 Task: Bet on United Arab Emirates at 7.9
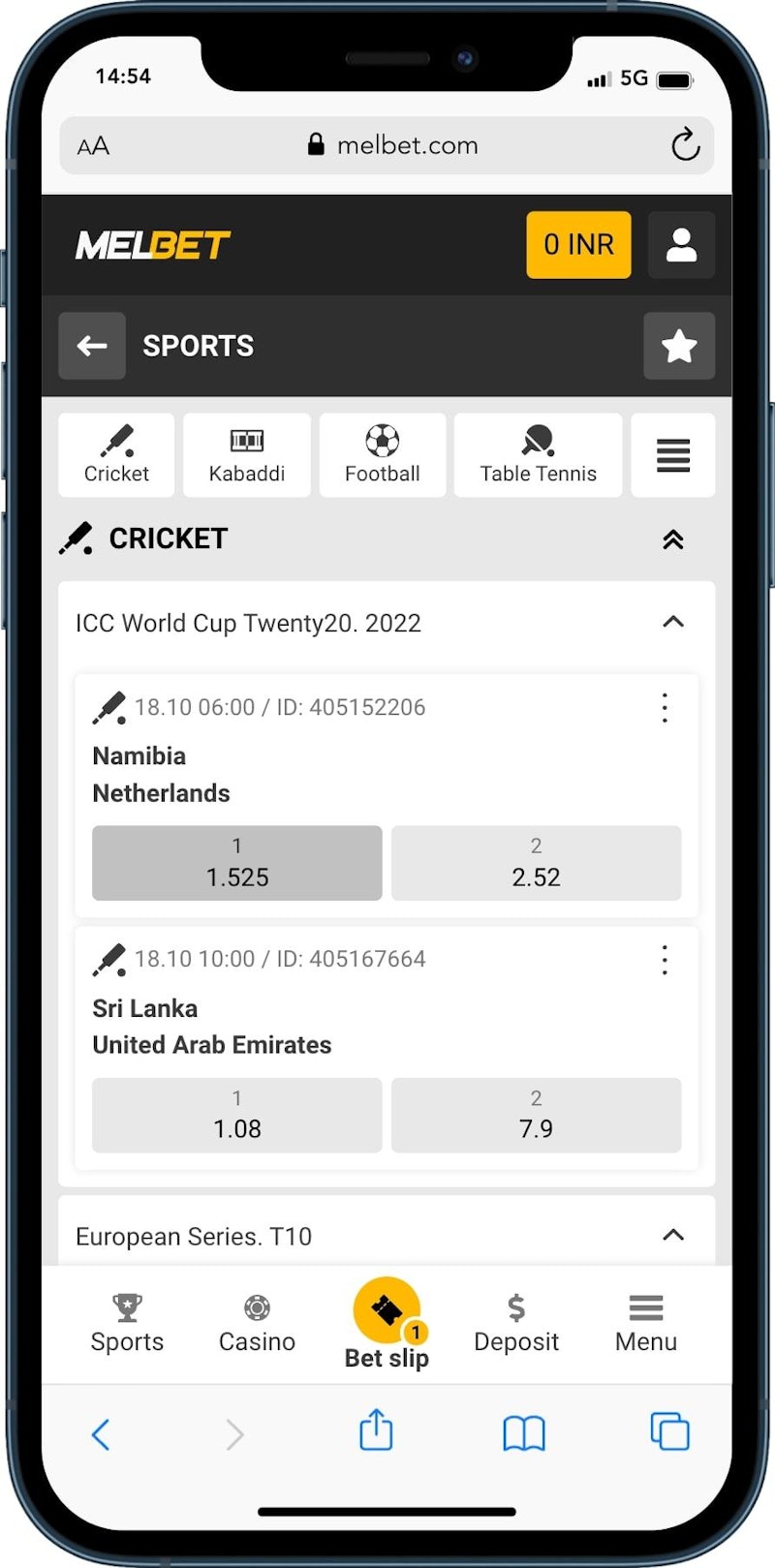(x=536, y=1115)
